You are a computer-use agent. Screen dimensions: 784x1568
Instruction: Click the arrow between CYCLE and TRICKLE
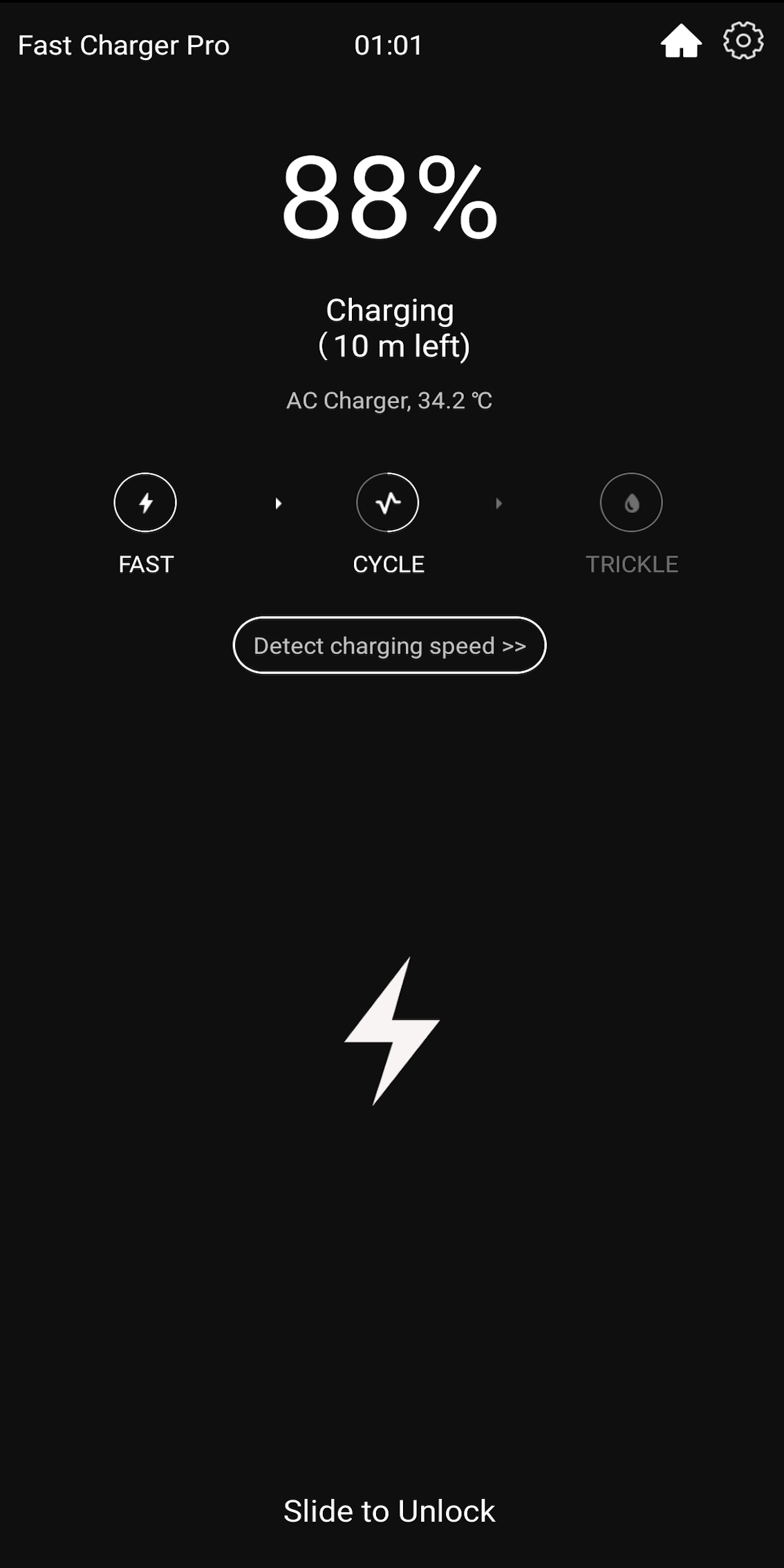pos(499,503)
